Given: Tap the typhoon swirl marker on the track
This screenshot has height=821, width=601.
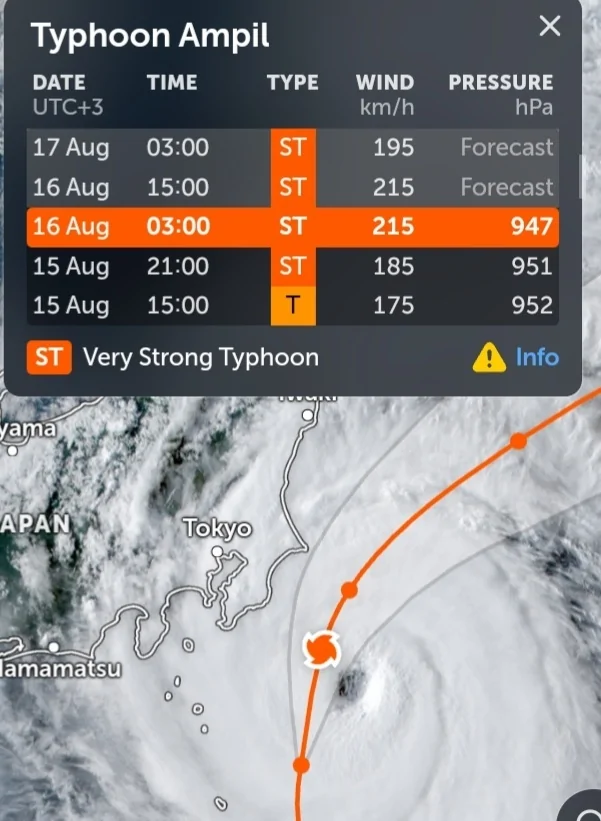Looking at the screenshot, I should point(321,650).
